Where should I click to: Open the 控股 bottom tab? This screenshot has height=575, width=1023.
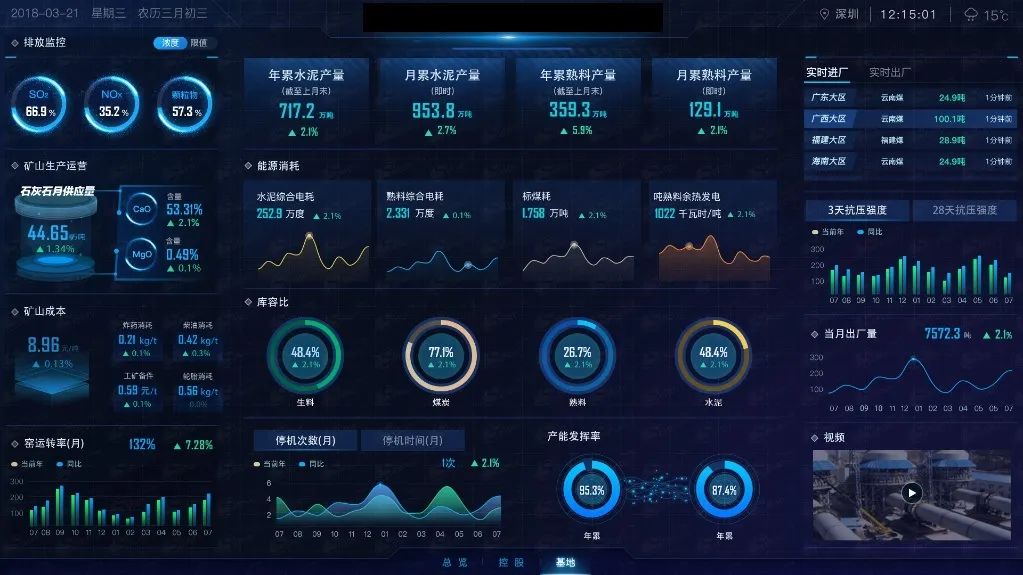point(511,563)
